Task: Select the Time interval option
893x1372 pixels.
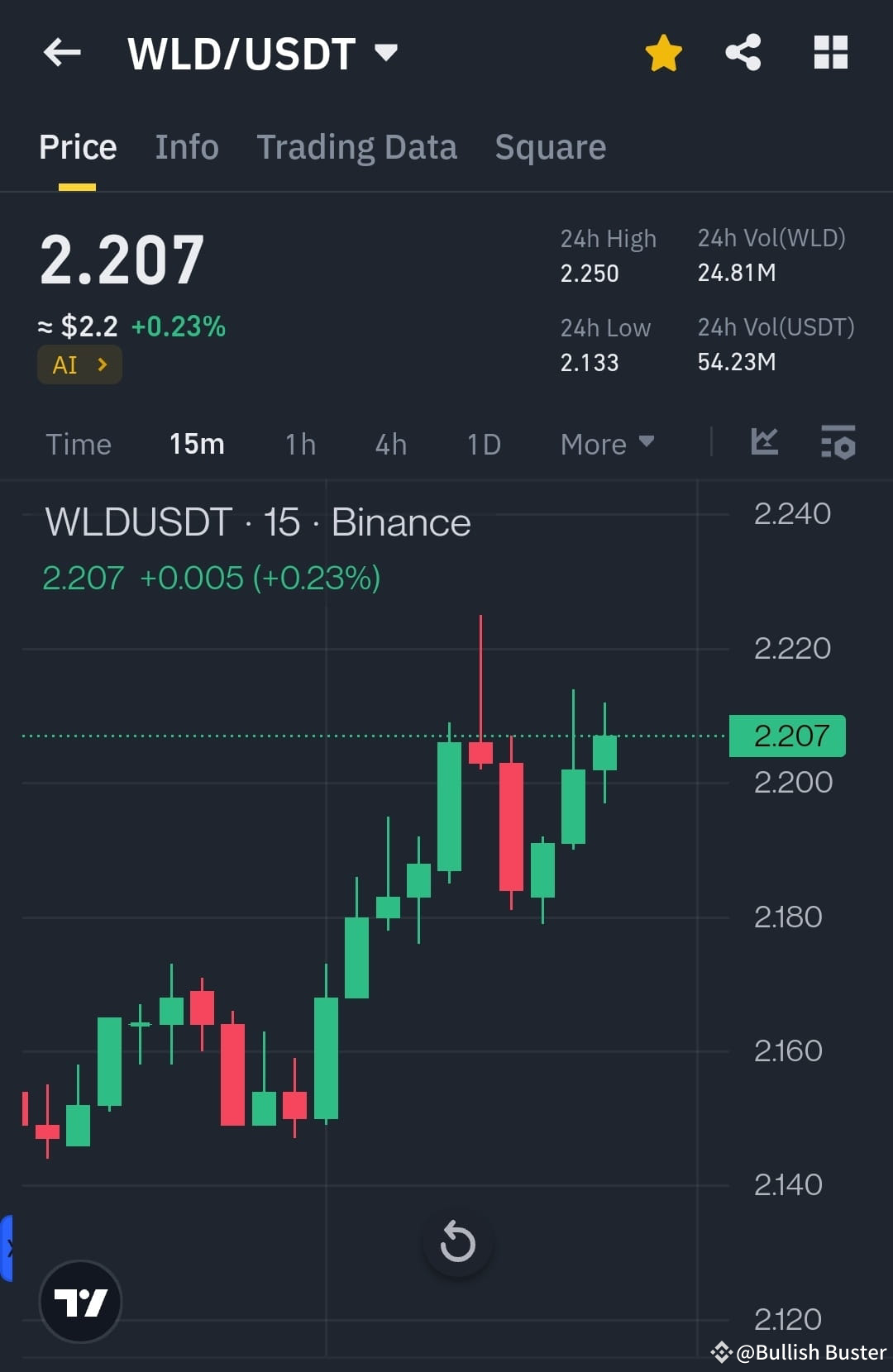Action: coord(79,444)
